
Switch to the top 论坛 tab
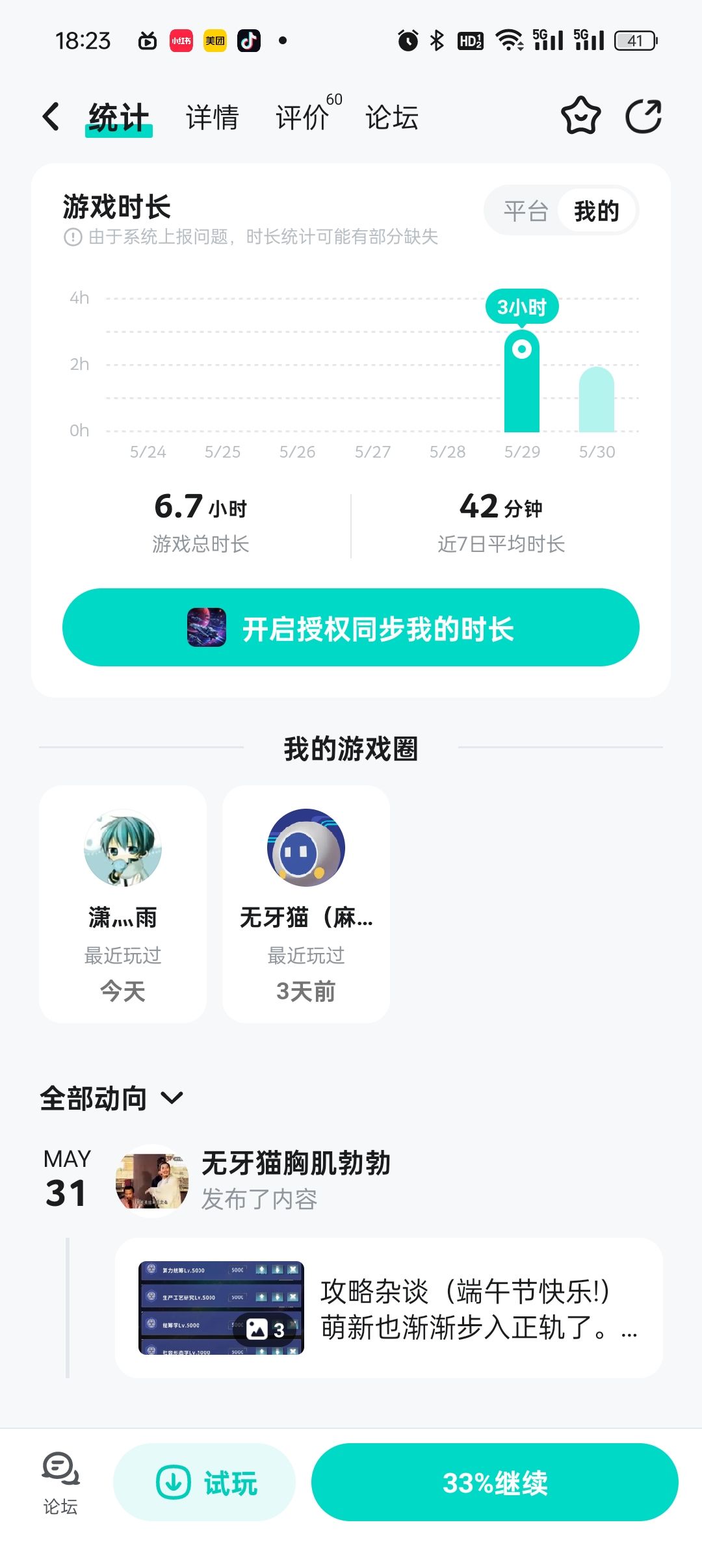click(391, 118)
